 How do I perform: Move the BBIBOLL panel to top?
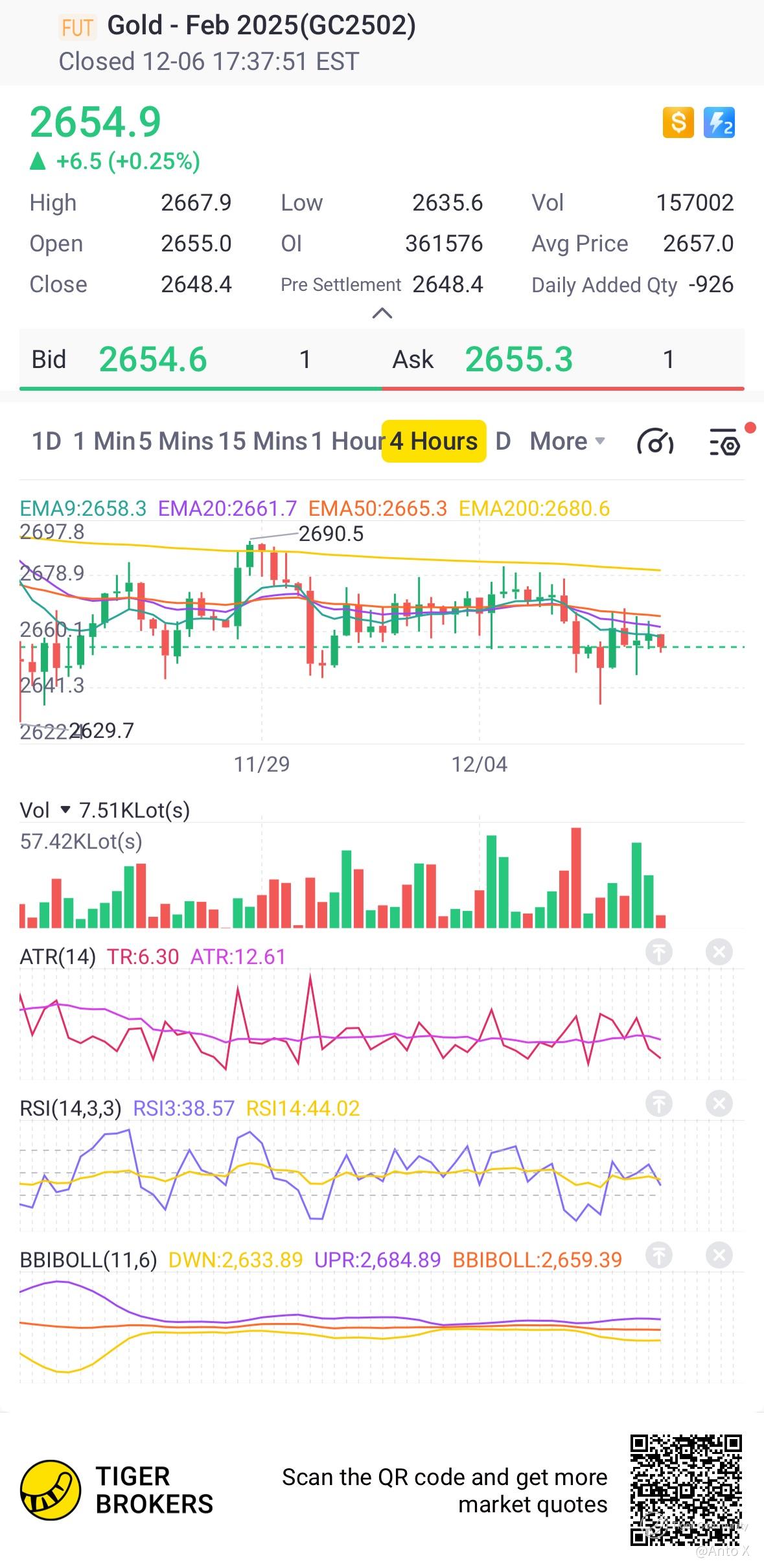pos(659,1255)
